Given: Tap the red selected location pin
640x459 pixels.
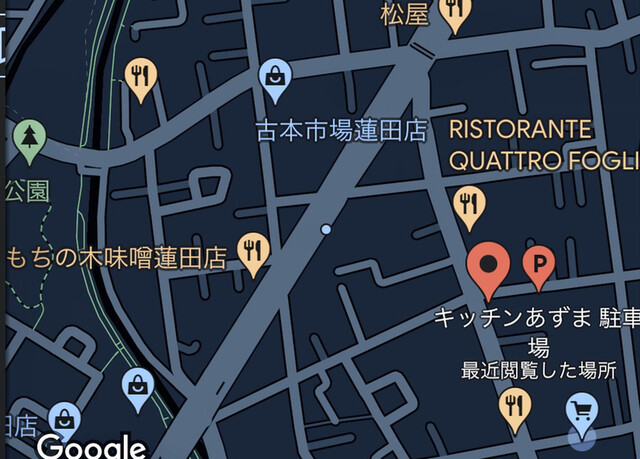Looking at the screenshot, I should [x=489, y=267].
